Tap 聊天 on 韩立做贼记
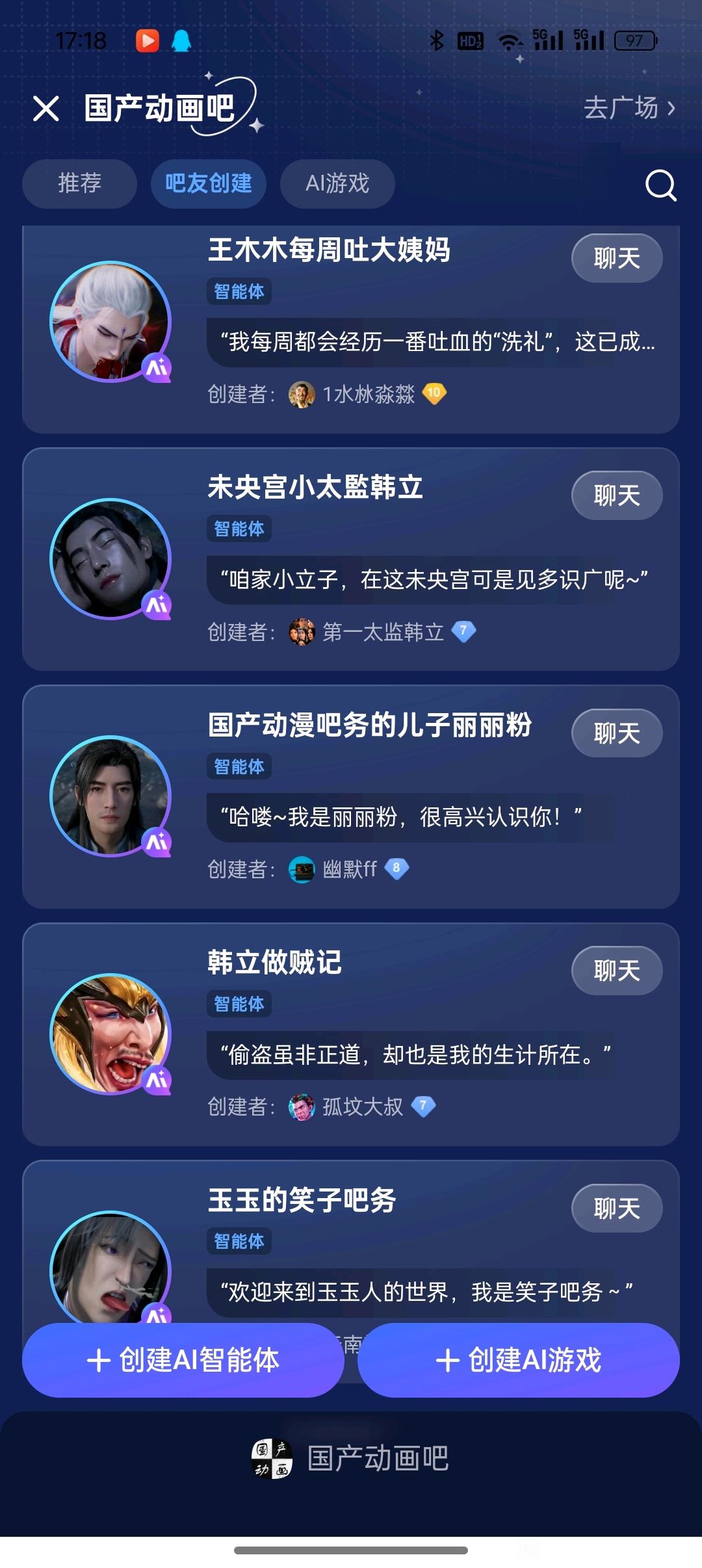Viewport: 702px width, 1568px height. pos(616,971)
